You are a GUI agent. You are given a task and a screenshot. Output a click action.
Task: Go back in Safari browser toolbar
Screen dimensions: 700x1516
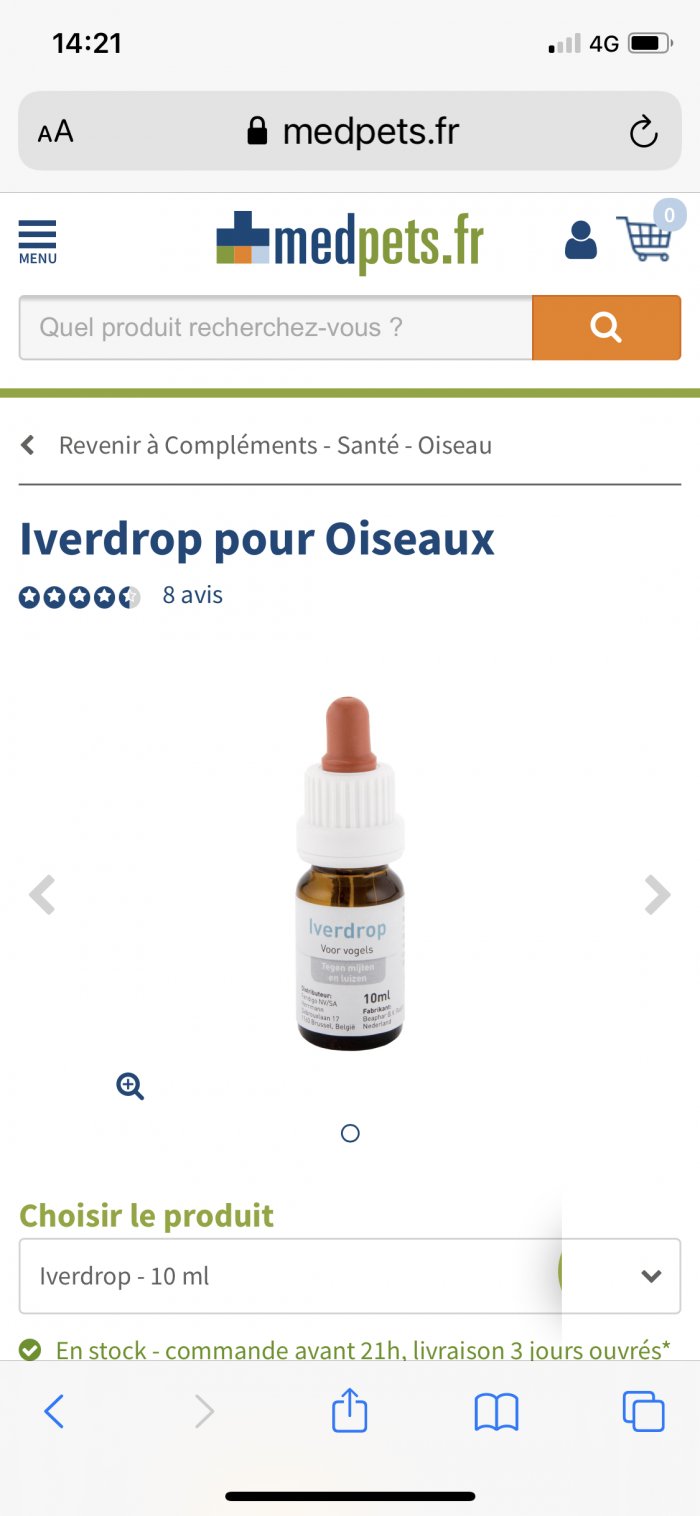coord(54,1411)
